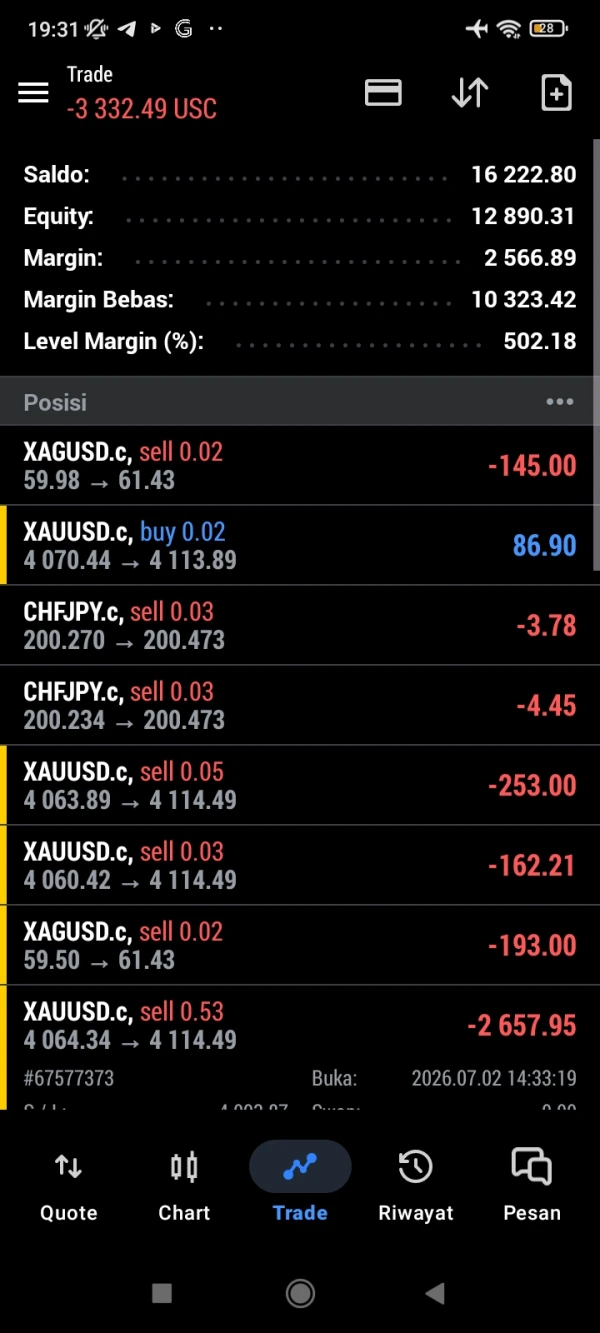
Task: Go to the home screen via system home button
Action: point(300,1293)
